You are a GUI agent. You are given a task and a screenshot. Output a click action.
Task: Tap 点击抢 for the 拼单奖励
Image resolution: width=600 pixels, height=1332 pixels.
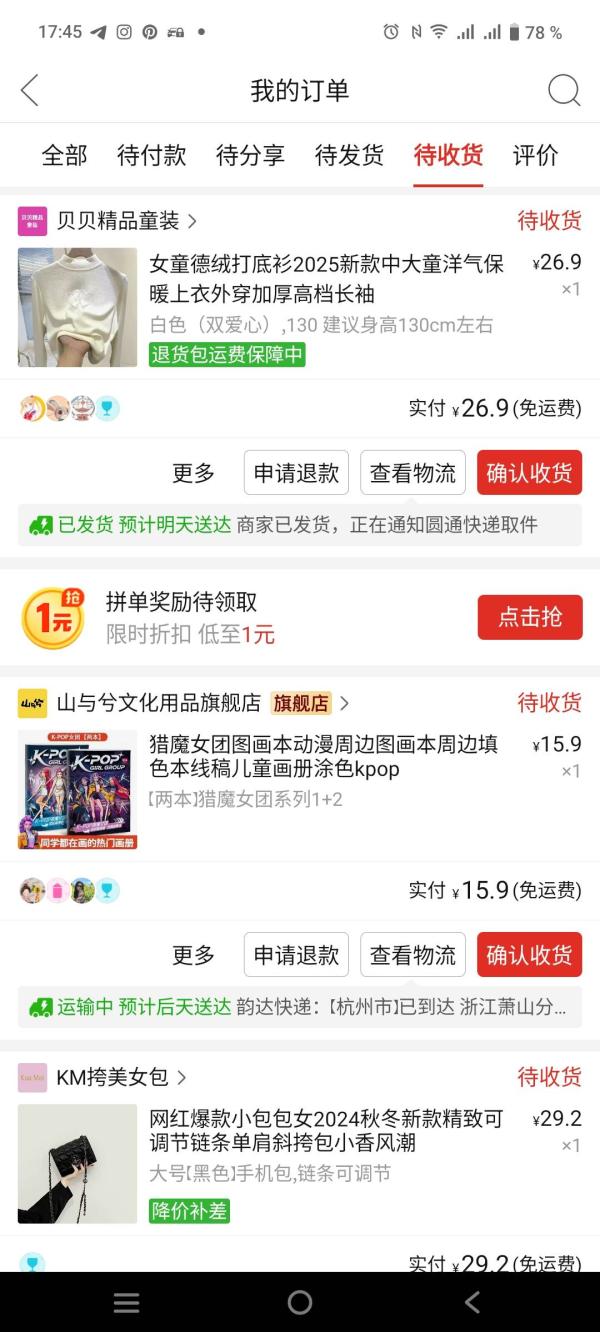[x=529, y=617]
